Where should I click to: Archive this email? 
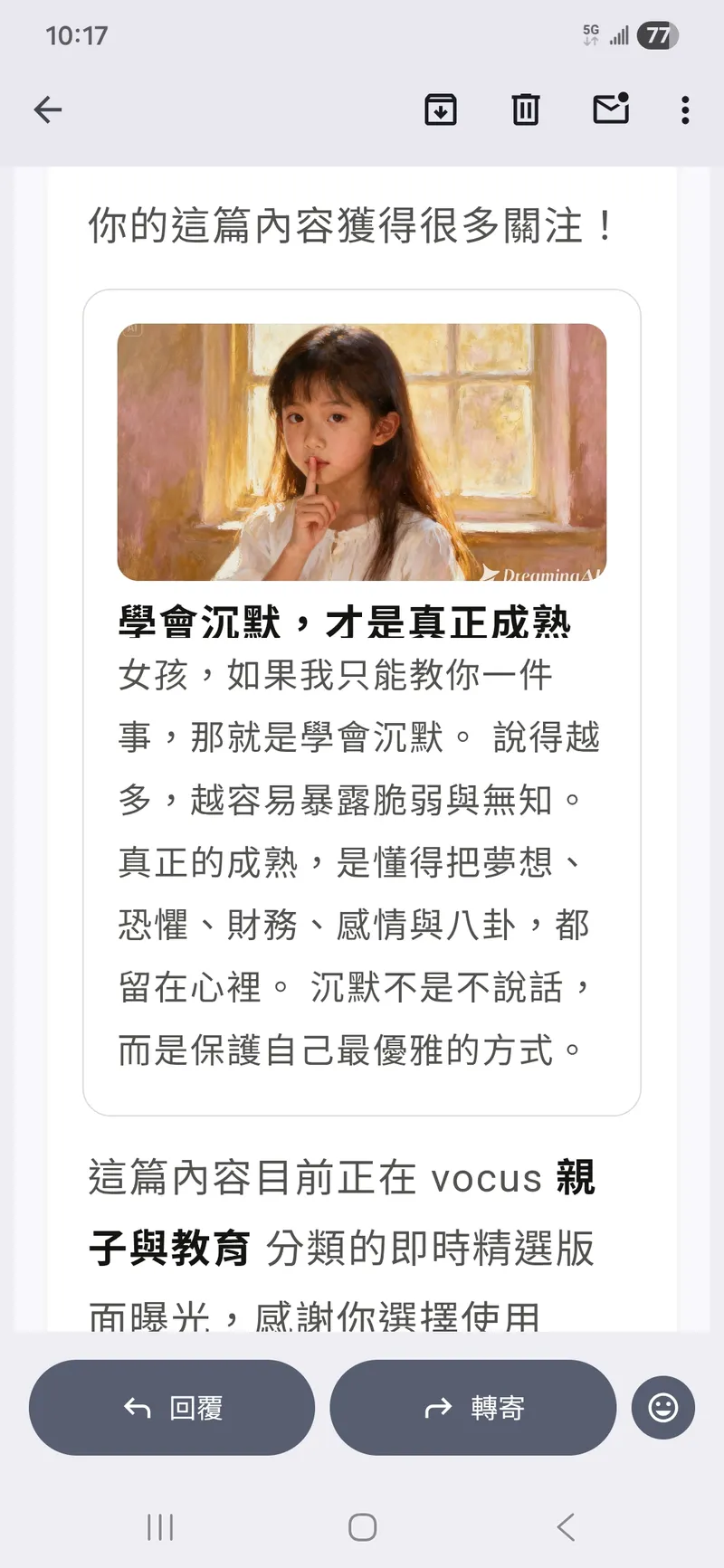click(x=441, y=110)
